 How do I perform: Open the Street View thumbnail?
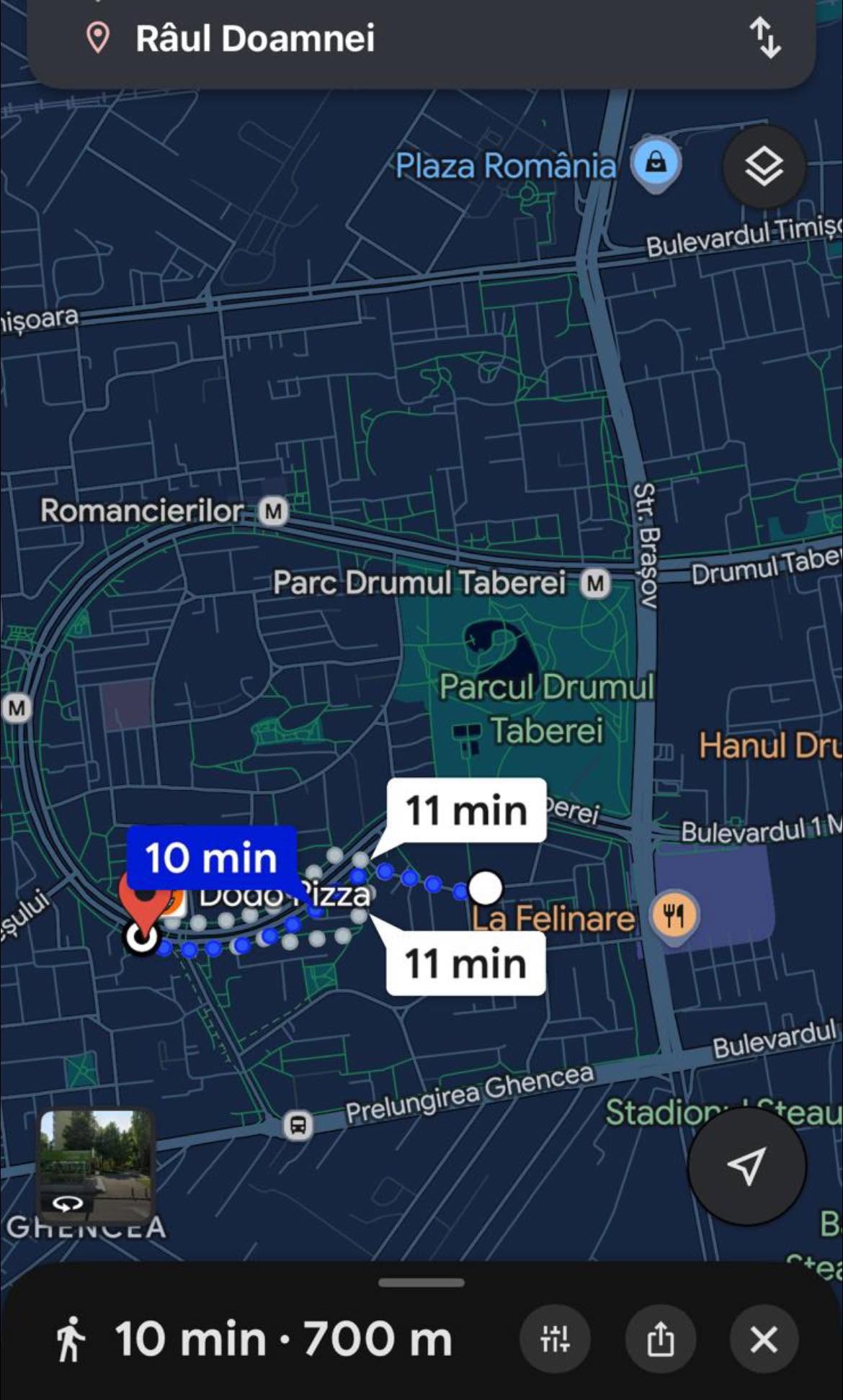click(x=94, y=1165)
